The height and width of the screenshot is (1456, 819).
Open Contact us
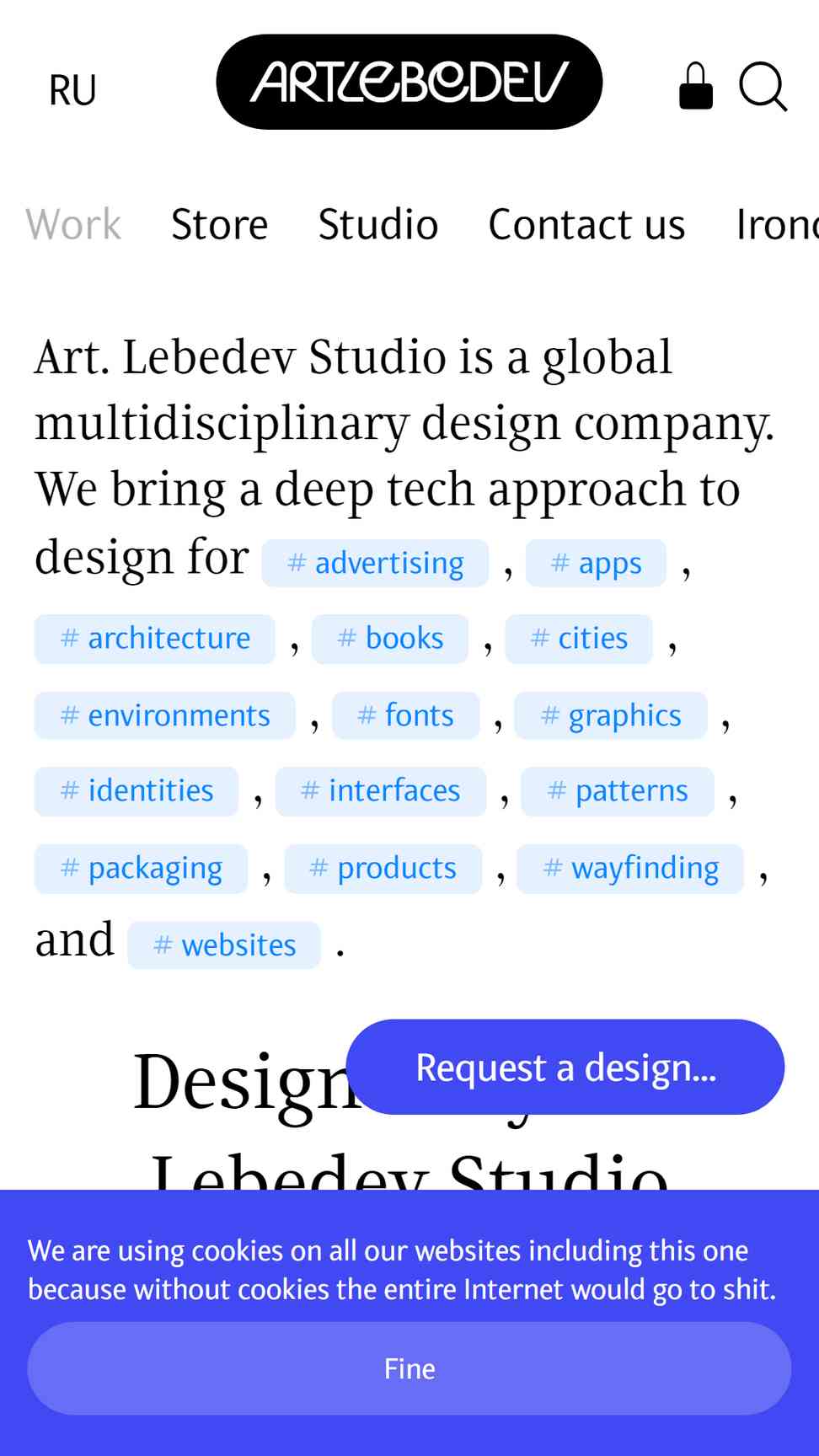tap(587, 225)
